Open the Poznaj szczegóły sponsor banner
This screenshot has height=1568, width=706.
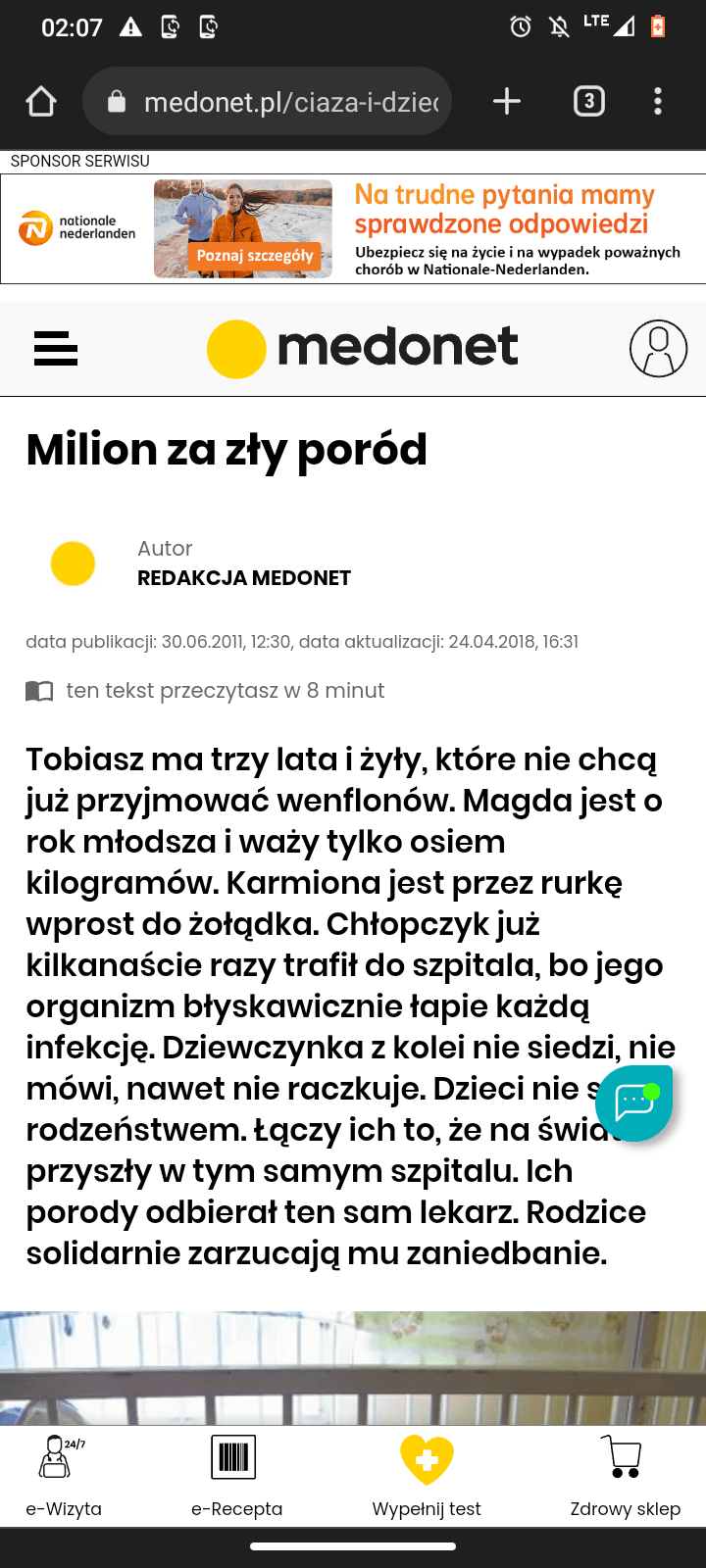click(254, 256)
